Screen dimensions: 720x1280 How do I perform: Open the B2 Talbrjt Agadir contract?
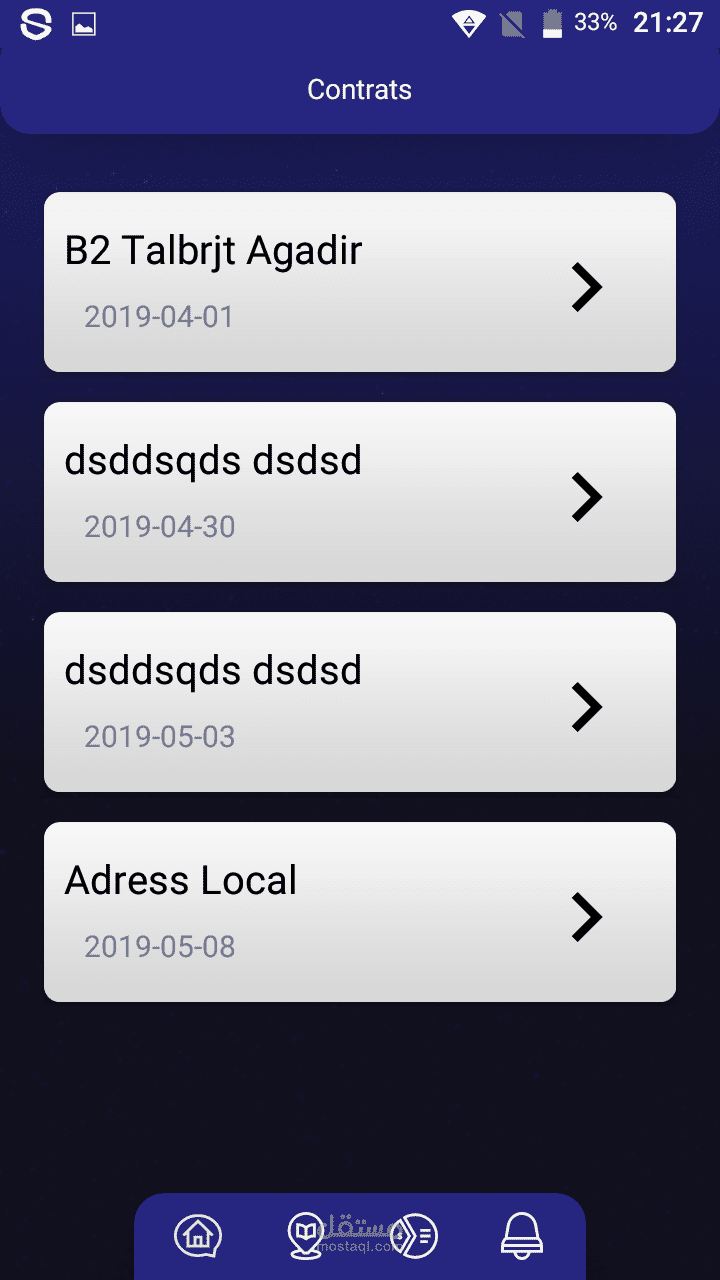pos(360,282)
